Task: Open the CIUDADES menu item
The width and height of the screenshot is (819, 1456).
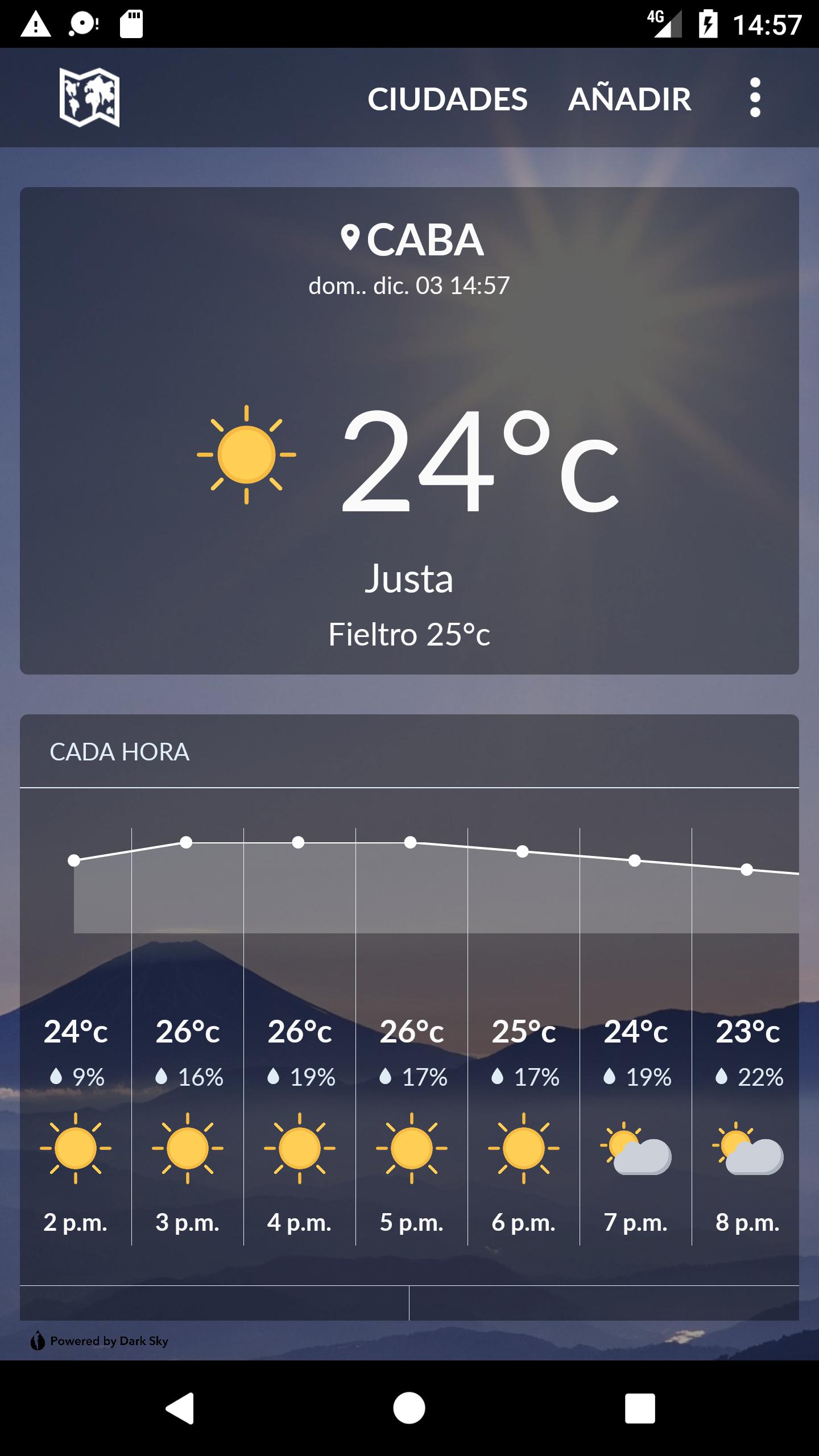Action: [449, 99]
